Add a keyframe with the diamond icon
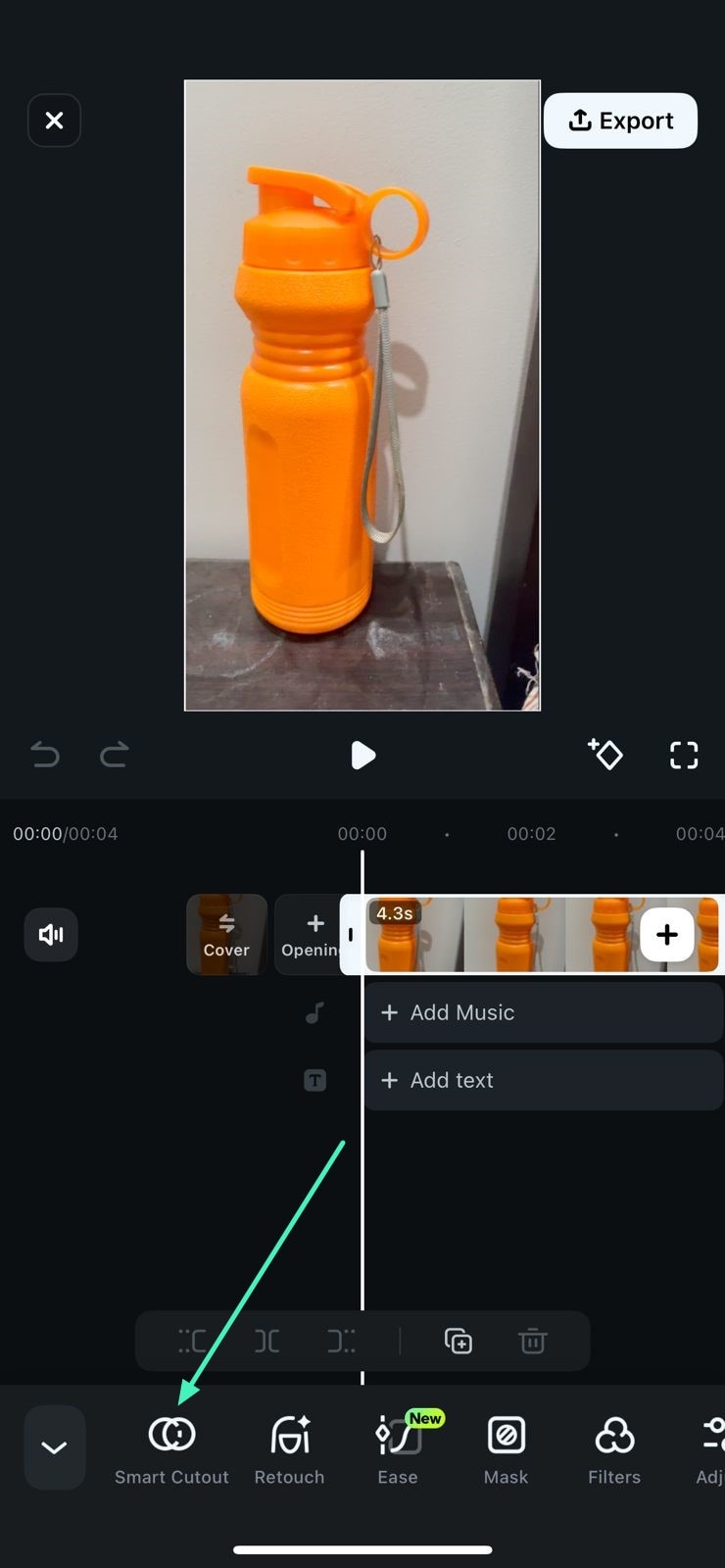 click(x=605, y=755)
